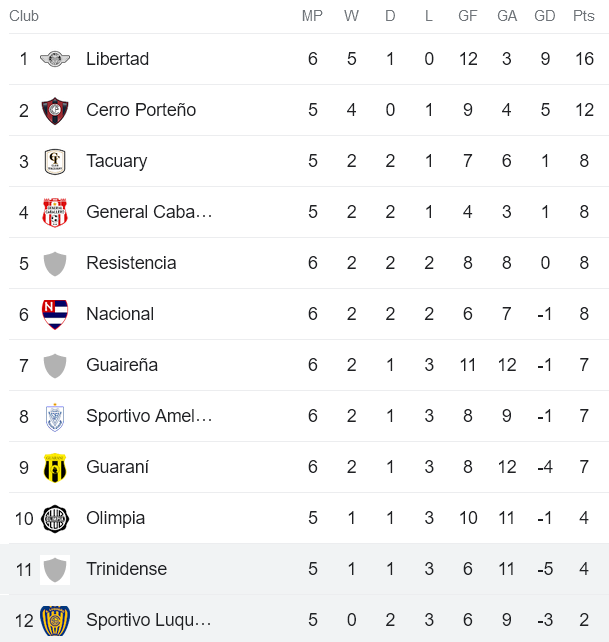609x642 pixels.
Task: Open the Libertad team row
Action: (118, 59)
